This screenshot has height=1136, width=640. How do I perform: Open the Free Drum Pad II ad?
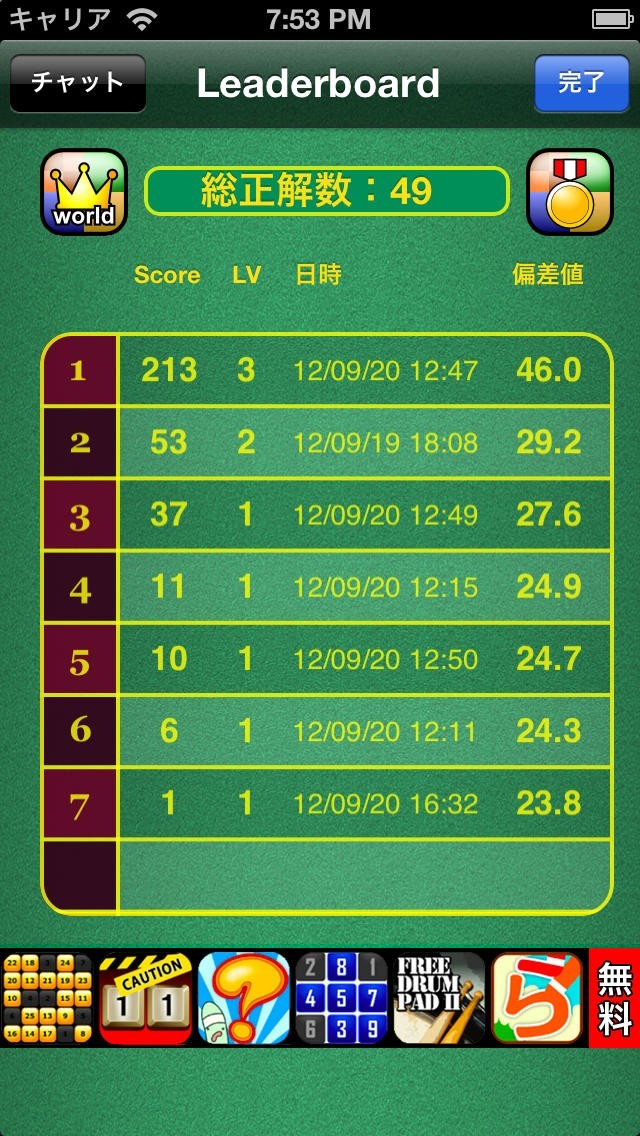pos(439,998)
